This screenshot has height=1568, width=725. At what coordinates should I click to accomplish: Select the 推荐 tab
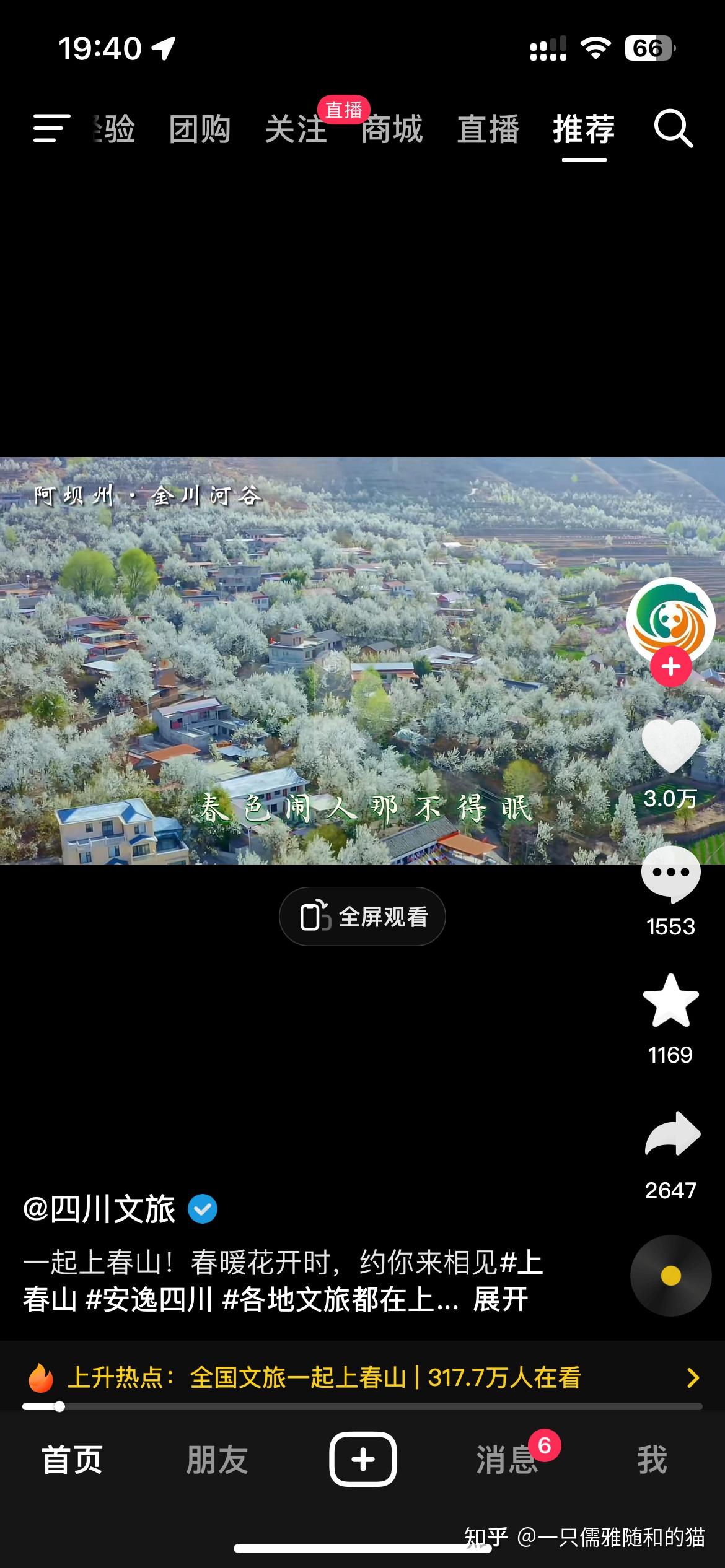[584, 129]
